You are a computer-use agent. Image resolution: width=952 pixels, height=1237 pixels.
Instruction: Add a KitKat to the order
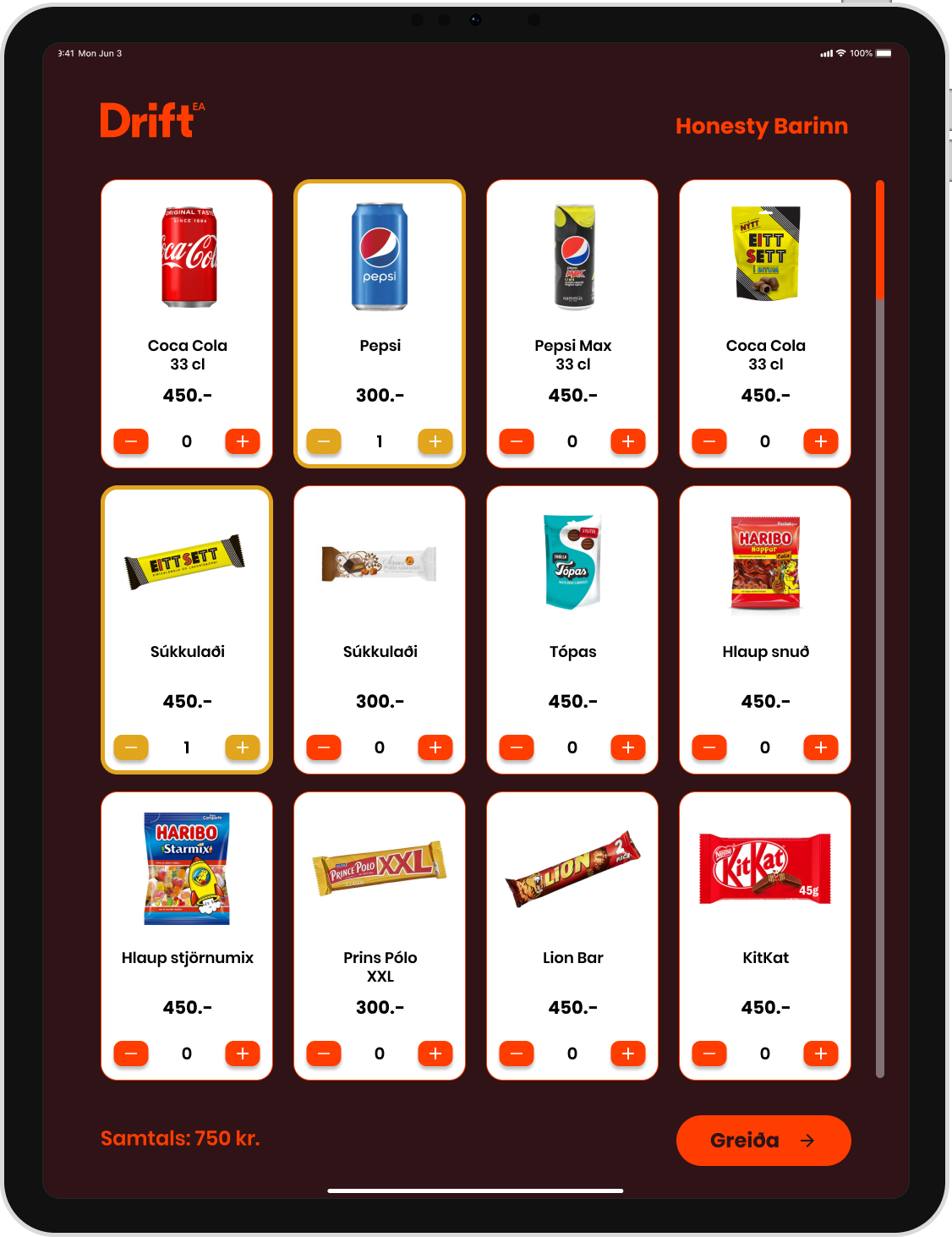[x=820, y=1054]
